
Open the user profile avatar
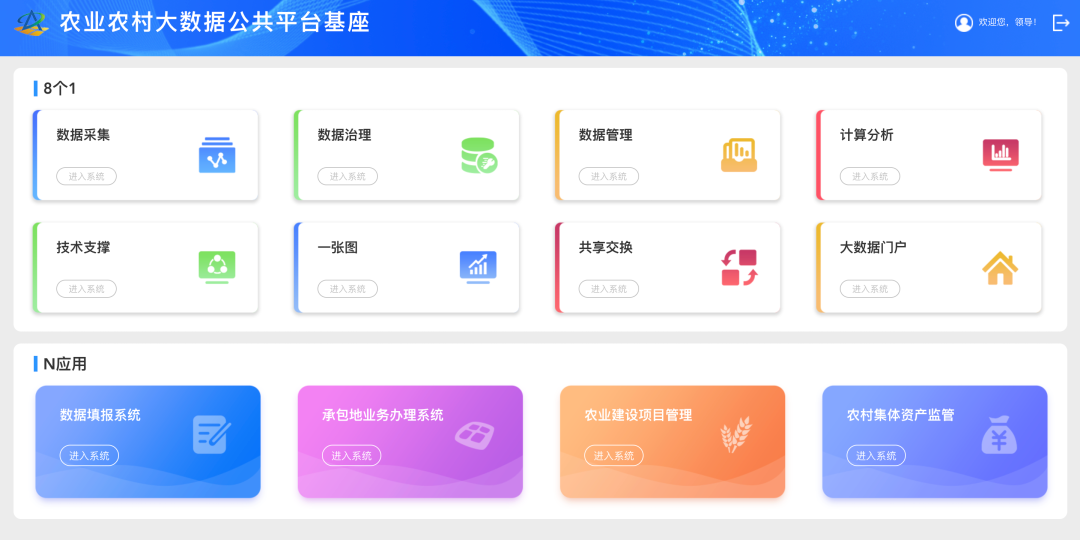tap(964, 22)
